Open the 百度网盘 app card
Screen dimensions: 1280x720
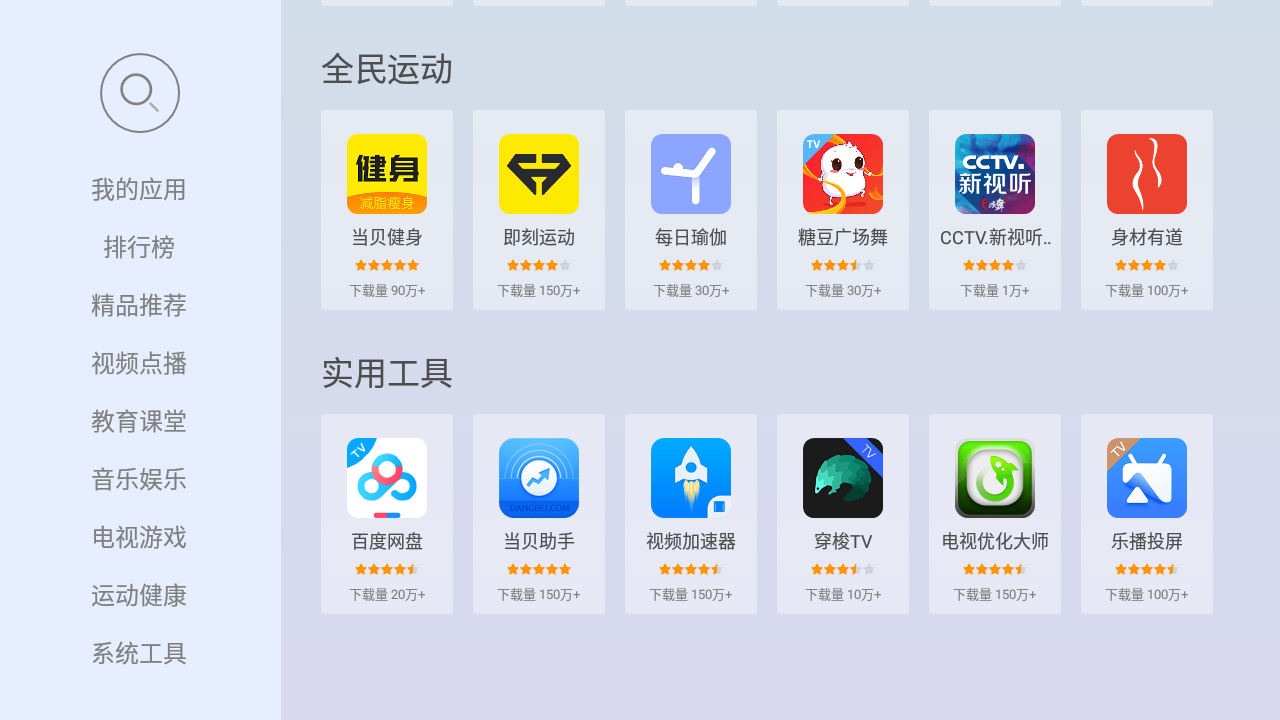click(387, 514)
